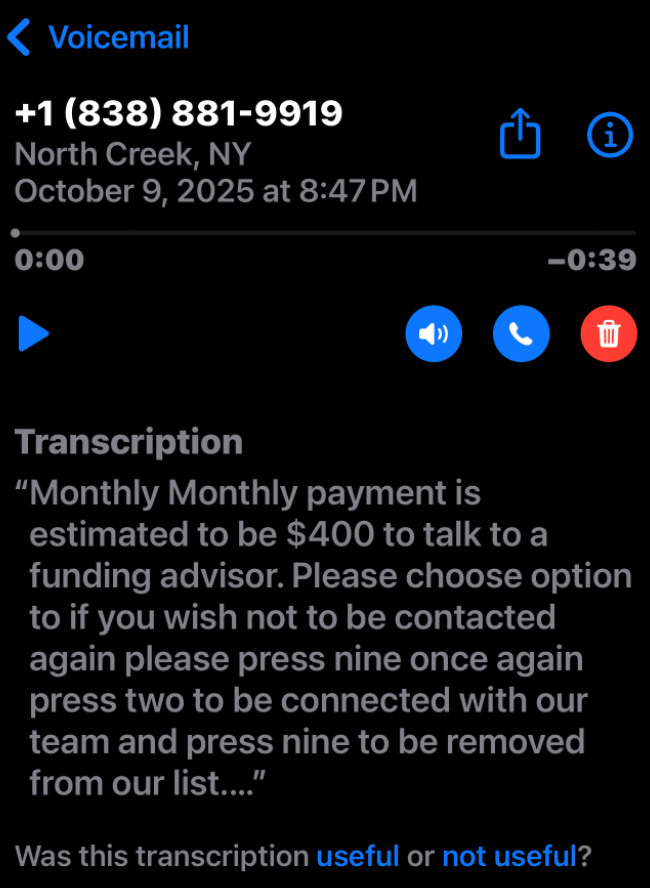Rate the transcription as not useful

[508, 856]
